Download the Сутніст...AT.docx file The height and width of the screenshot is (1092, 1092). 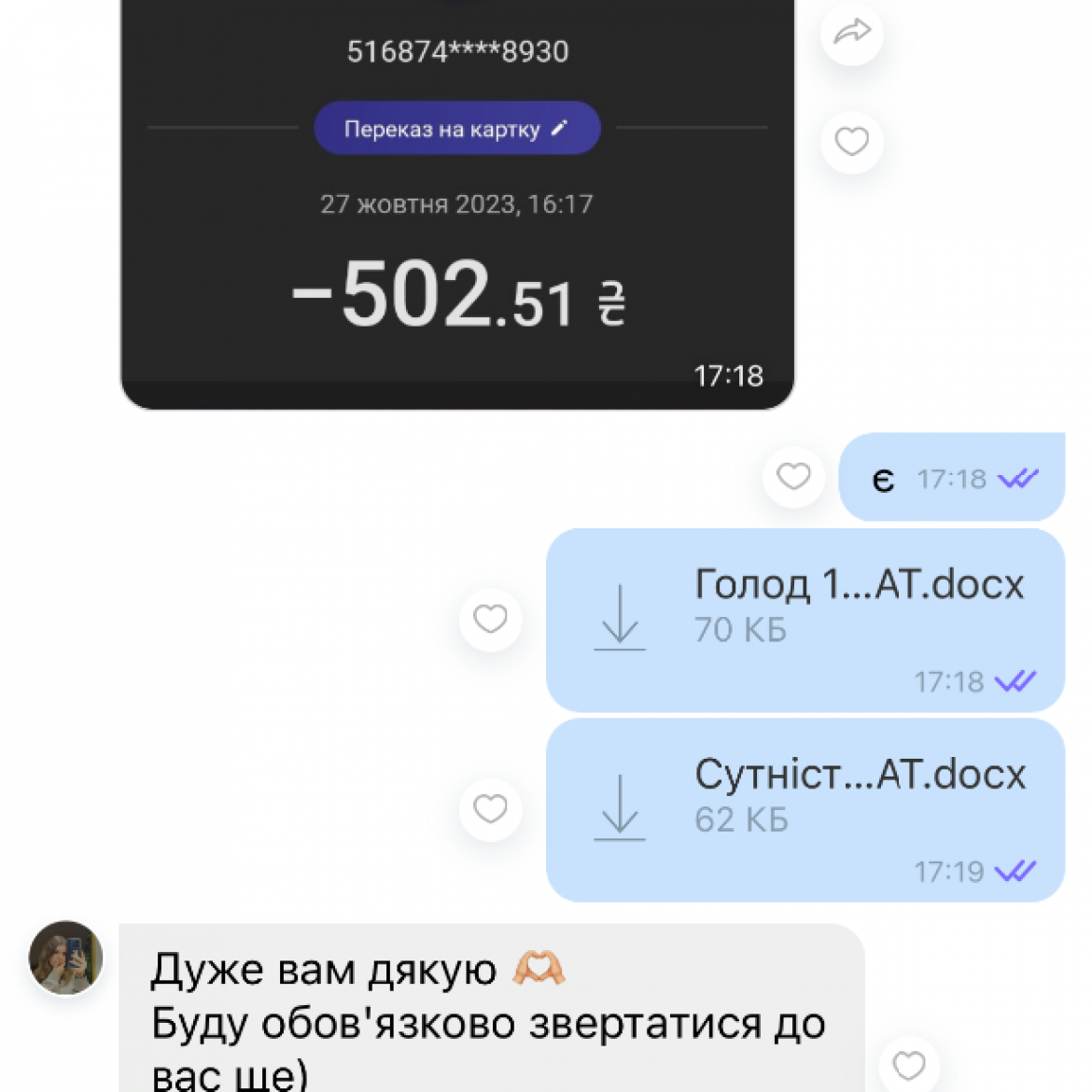click(x=620, y=807)
